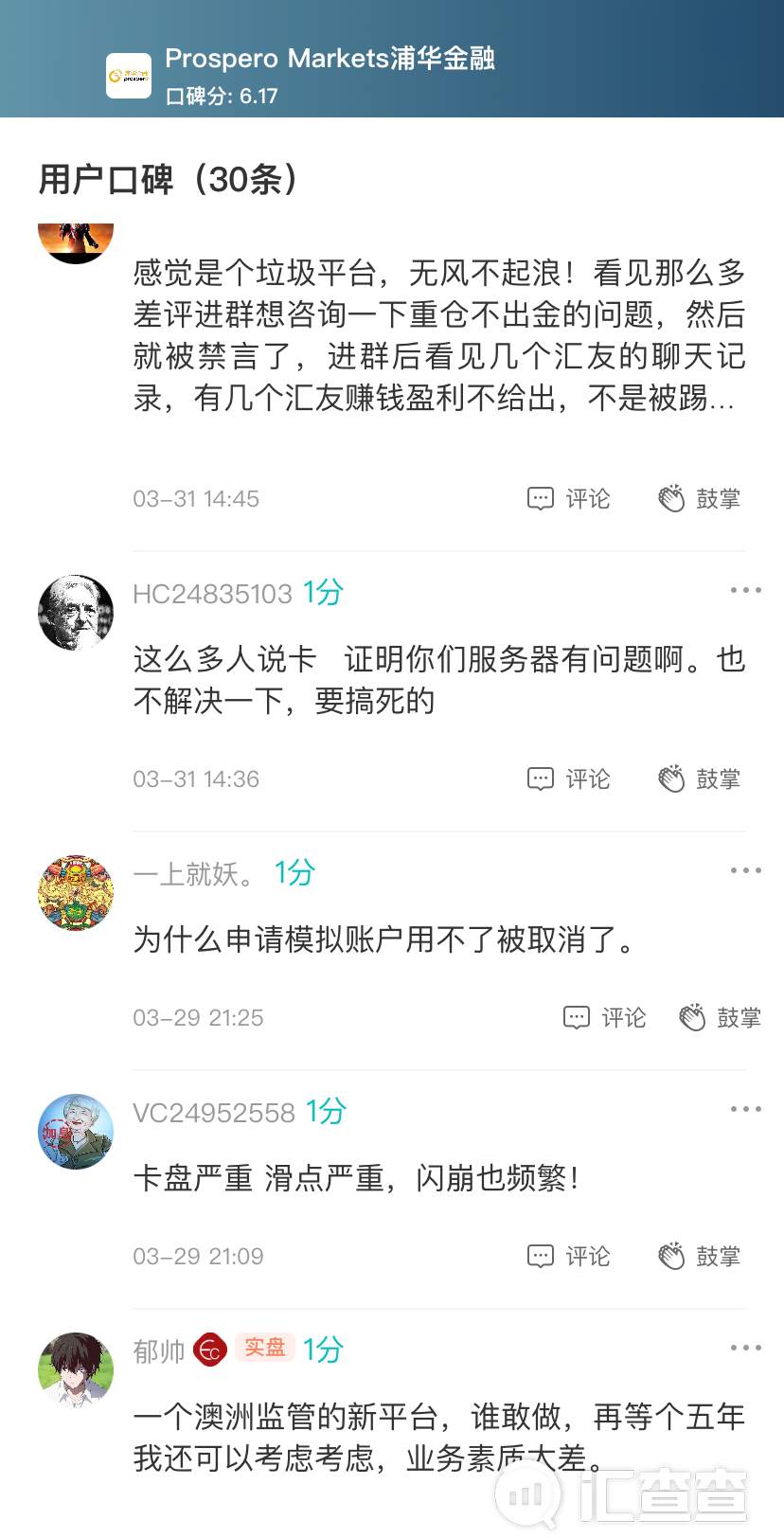Open comments on HC24835103's review

pyautogui.click(x=566, y=778)
